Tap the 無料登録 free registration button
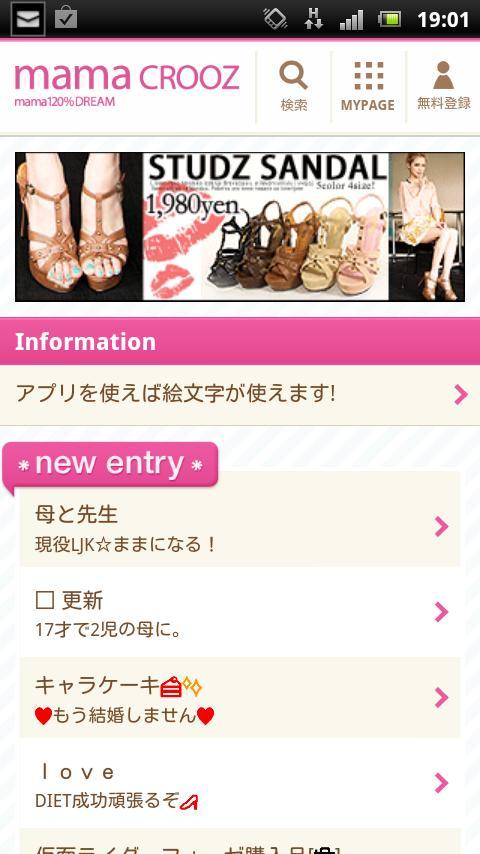 click(443, 87)
